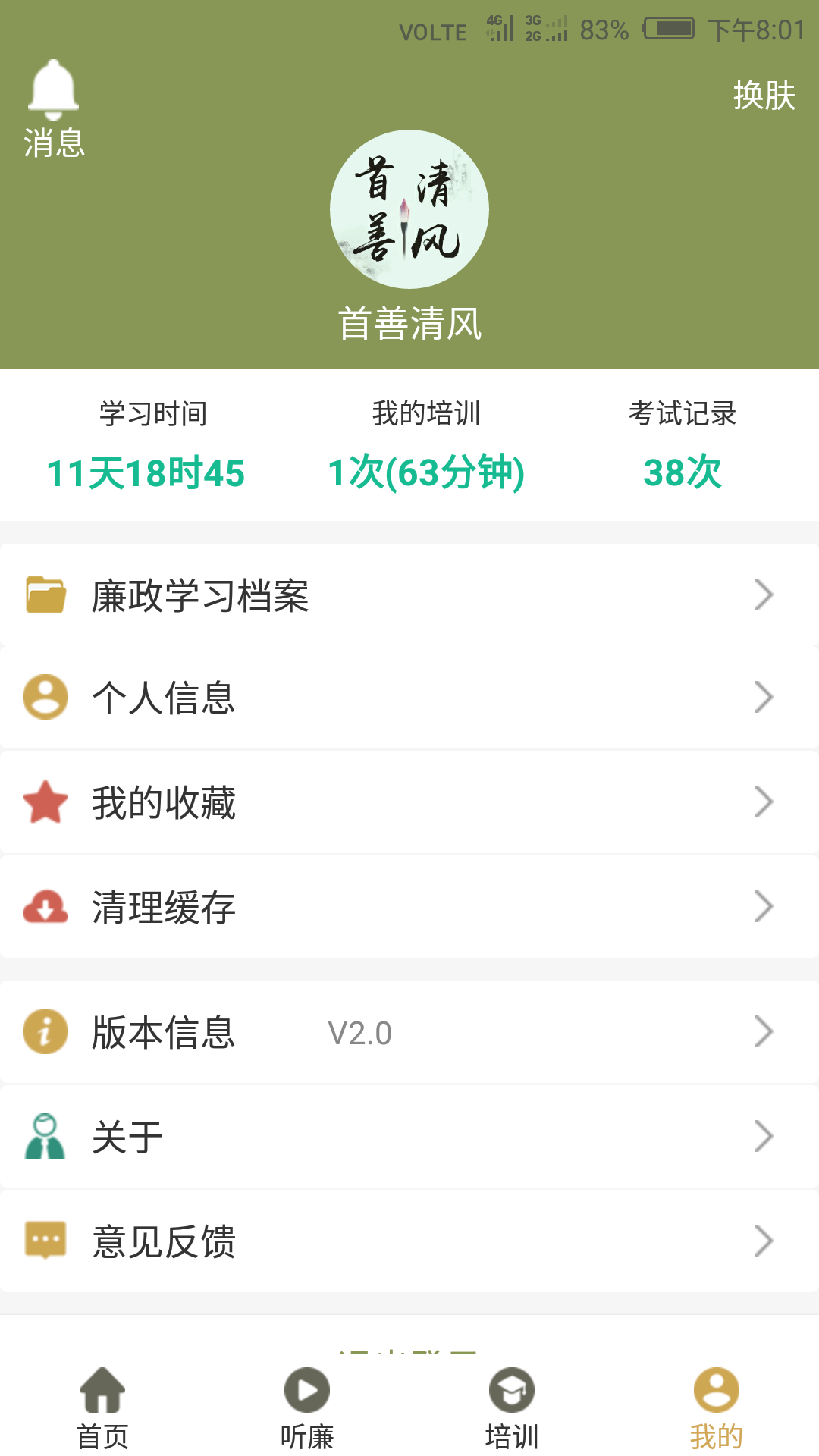Tap the cloud icon beside 清理缓存
Screen dimensions: 819x1456
click(45, 905)
